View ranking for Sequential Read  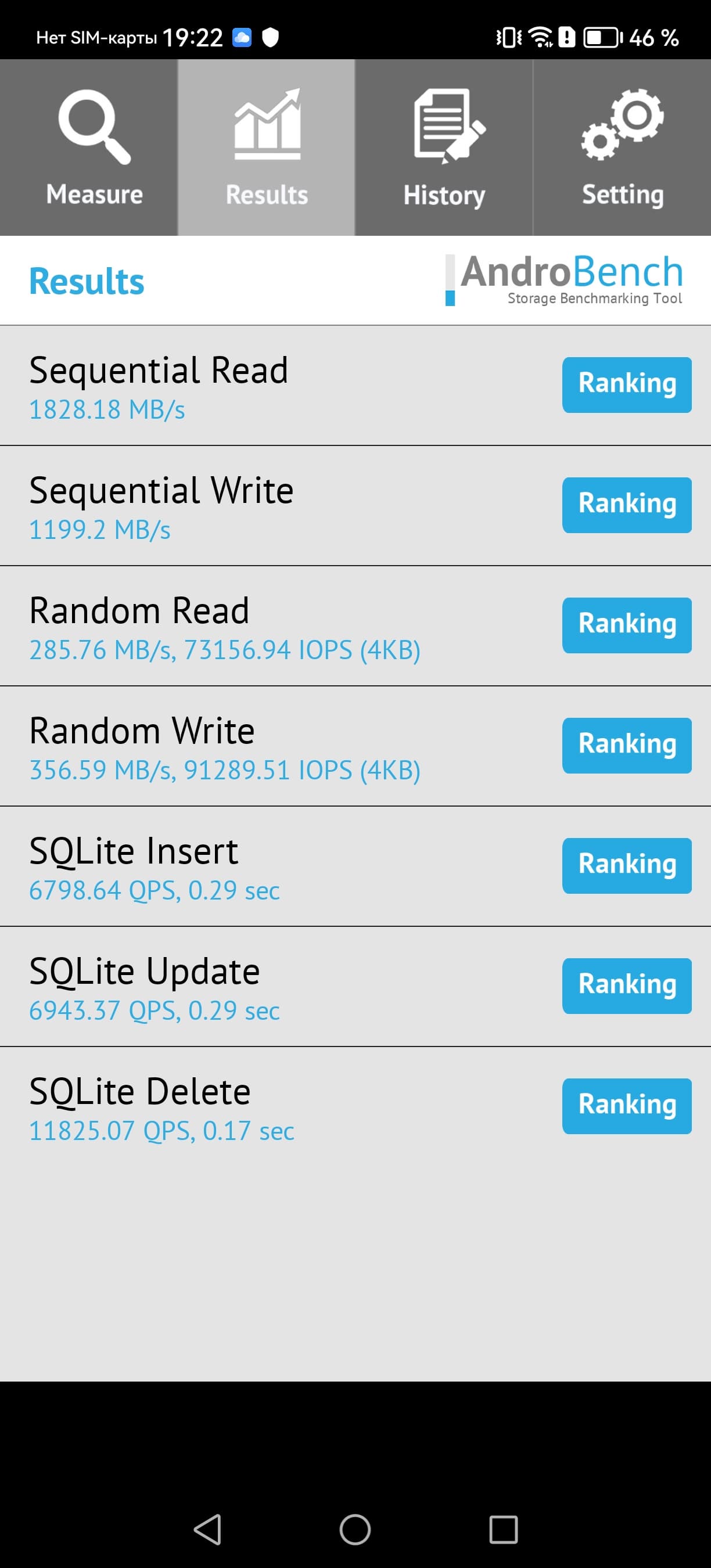tap(626, 384)
